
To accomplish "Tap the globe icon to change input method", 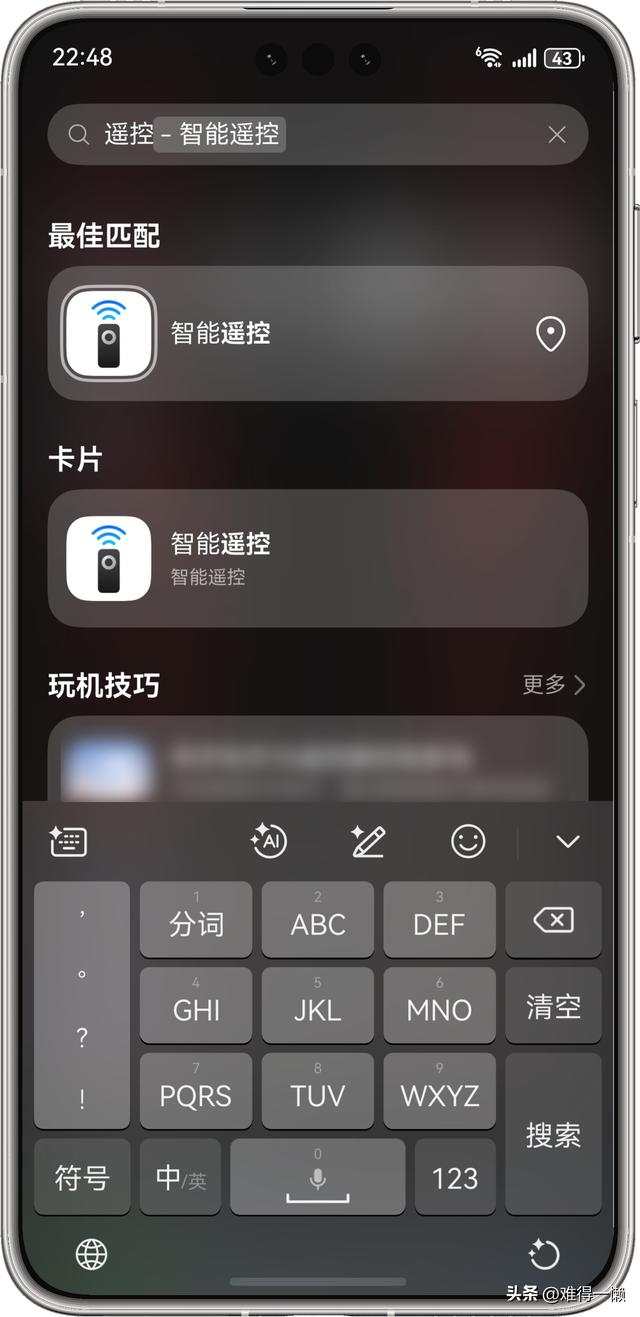I will [x=92, y=1252].
